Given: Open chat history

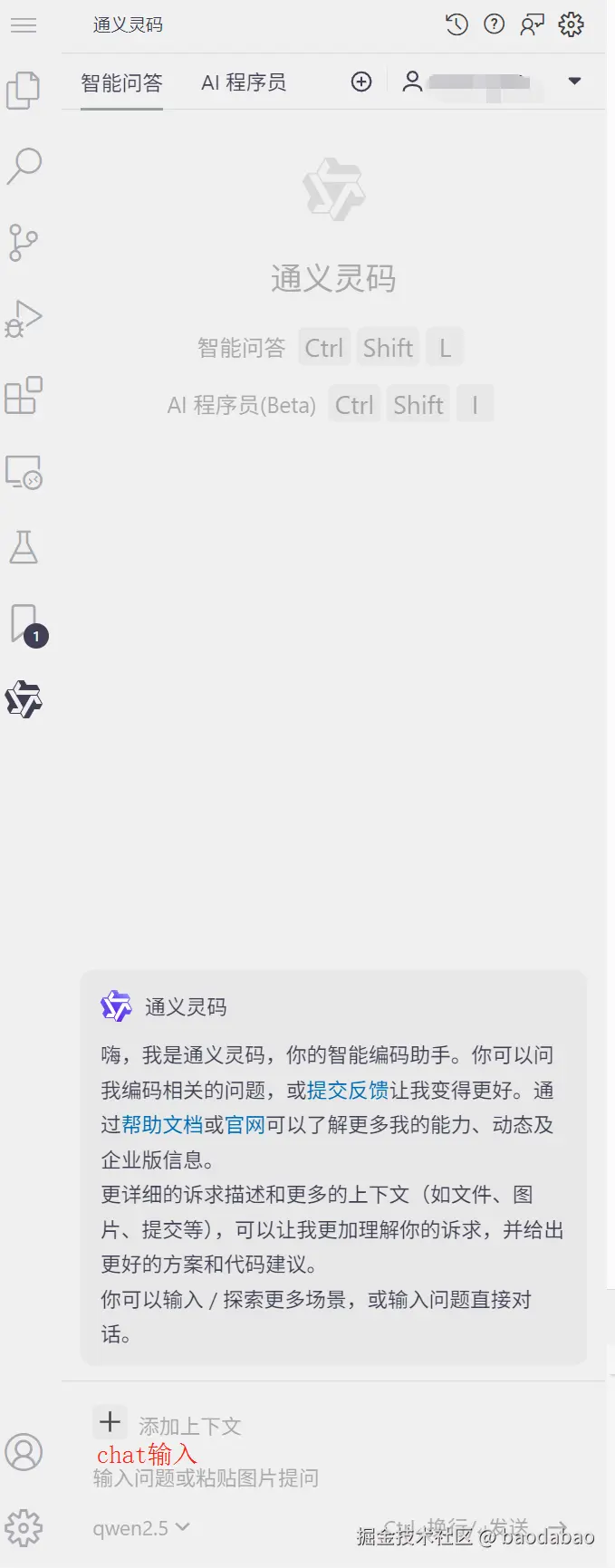Looking at the screenshot, I should (456, 24).
